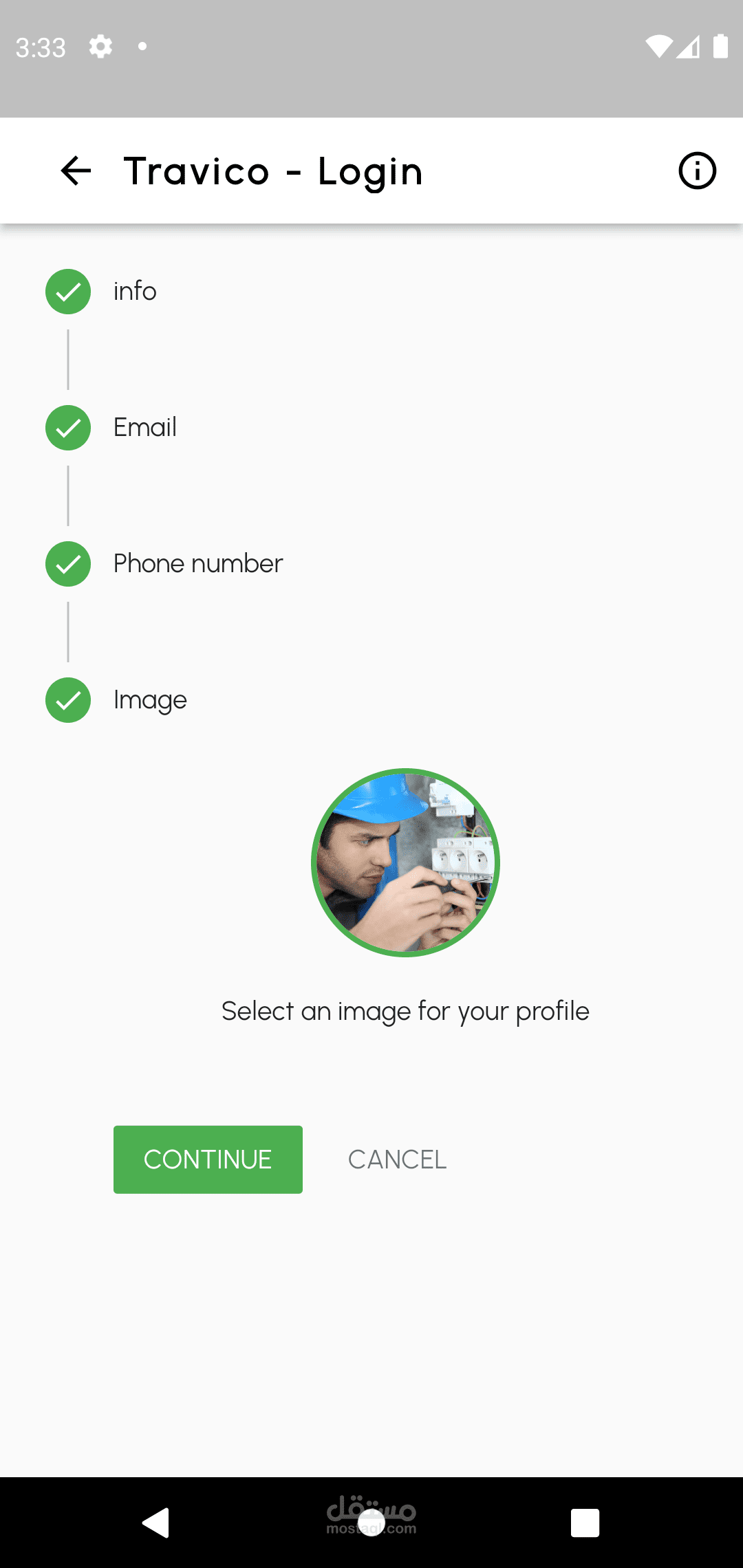The image size is (743, 1568).
Task: Tap the system back button
Action: coord(156,1523)
